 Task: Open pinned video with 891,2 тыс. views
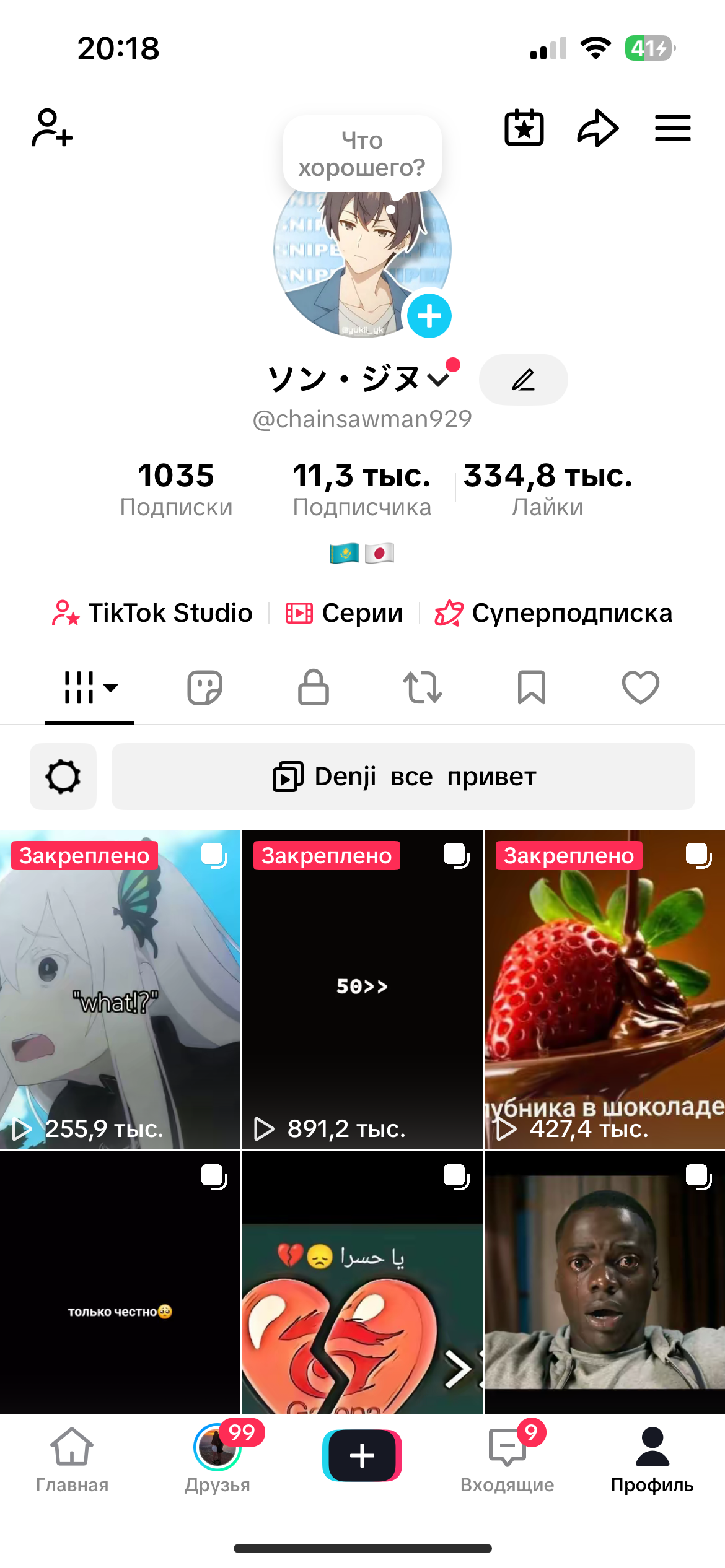[x=362, y=989]
